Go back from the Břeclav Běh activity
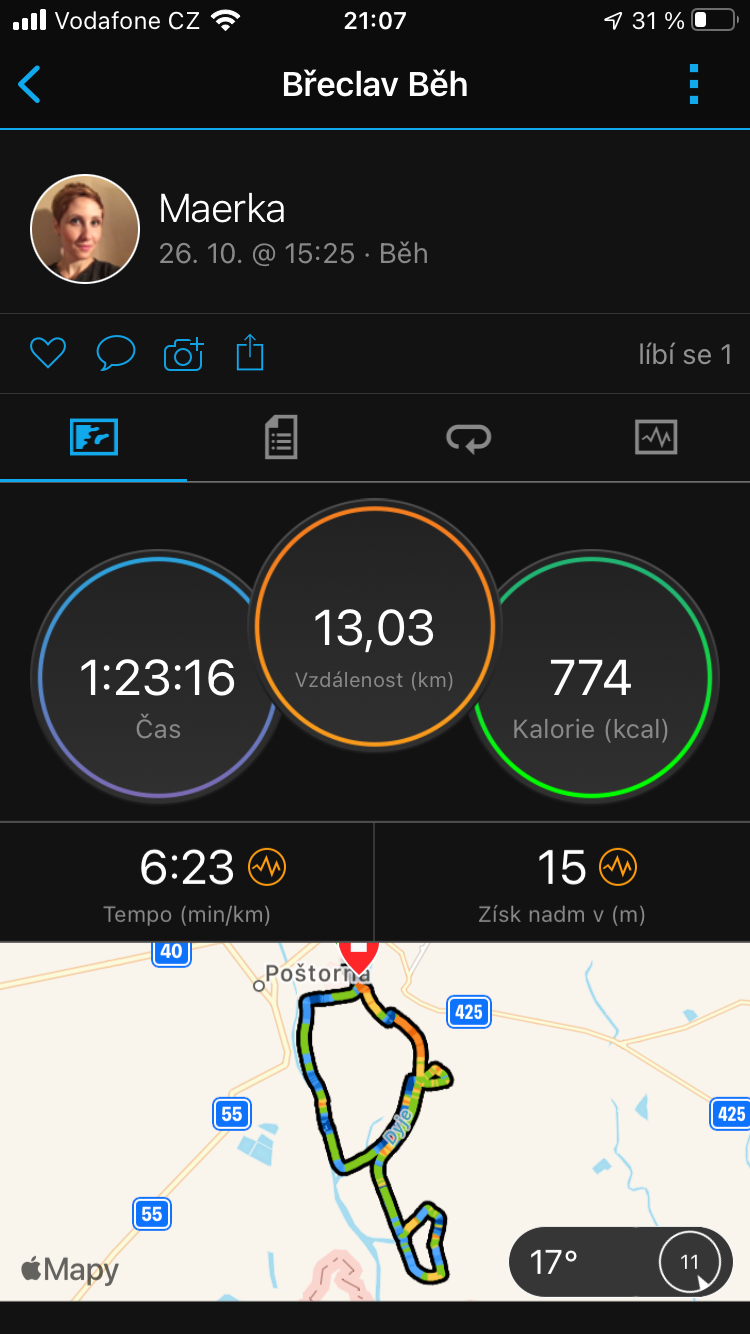This screenshot has height=1334, width=750. tap(30, 85)
